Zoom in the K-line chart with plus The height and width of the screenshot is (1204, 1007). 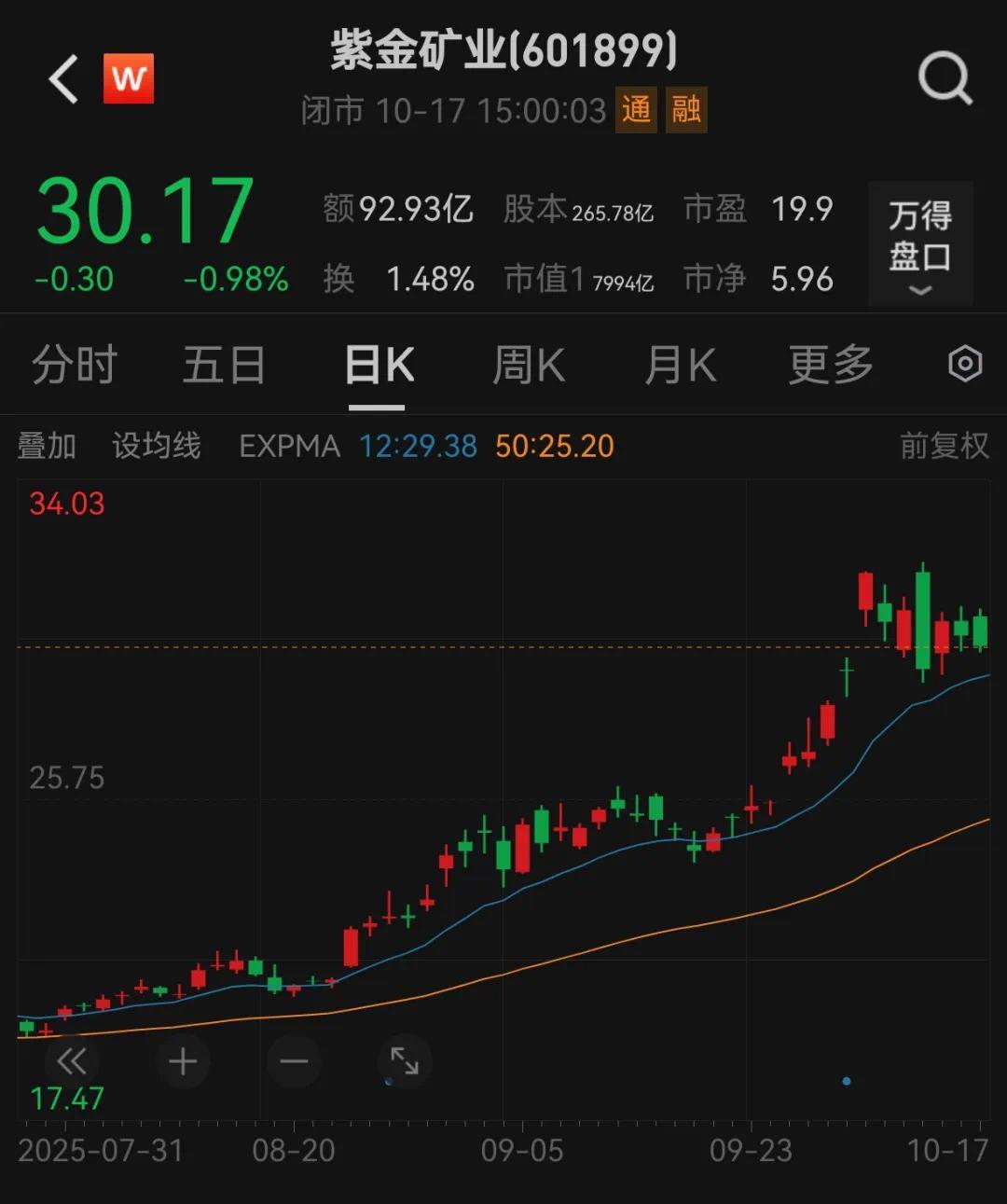click(x=183, y=1061)
